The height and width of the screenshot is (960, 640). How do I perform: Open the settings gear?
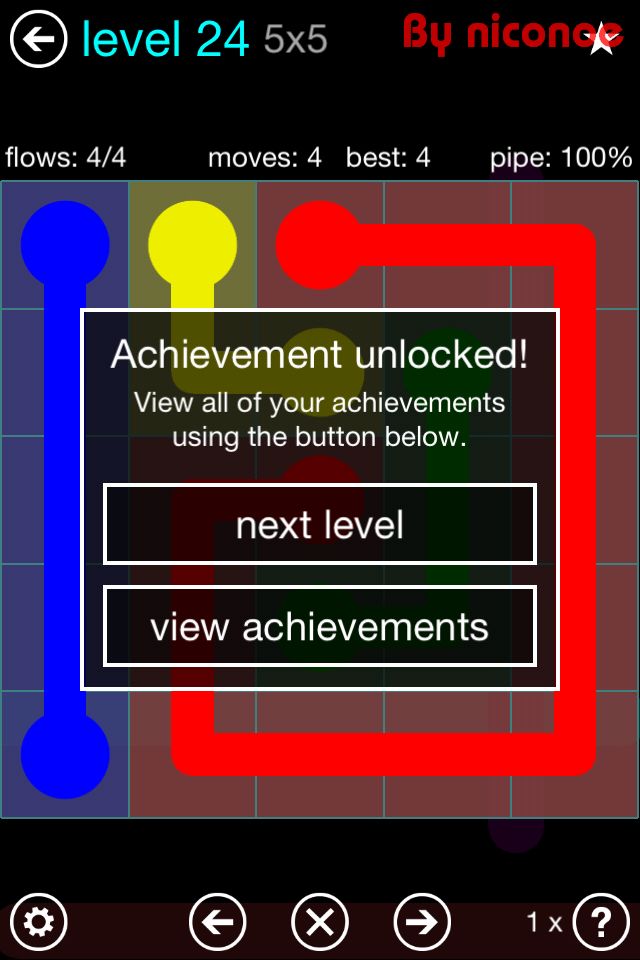[x=38, y=921]
